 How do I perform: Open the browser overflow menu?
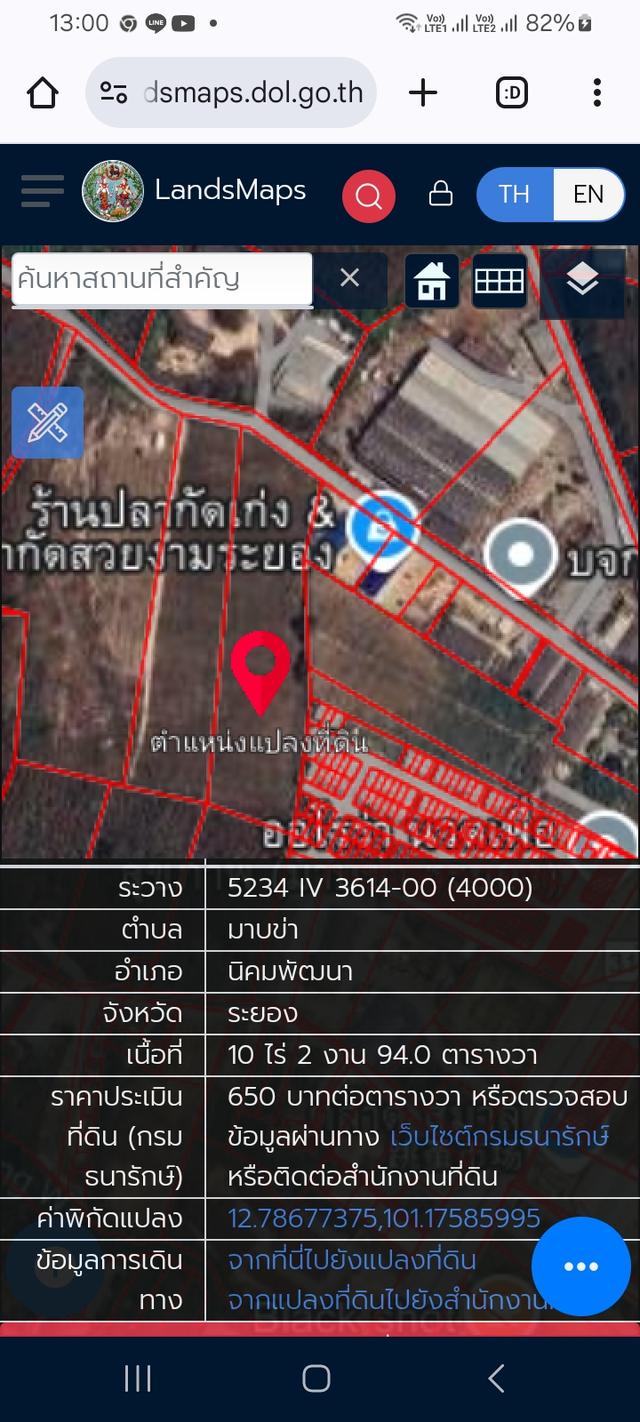tap(597, 93)
